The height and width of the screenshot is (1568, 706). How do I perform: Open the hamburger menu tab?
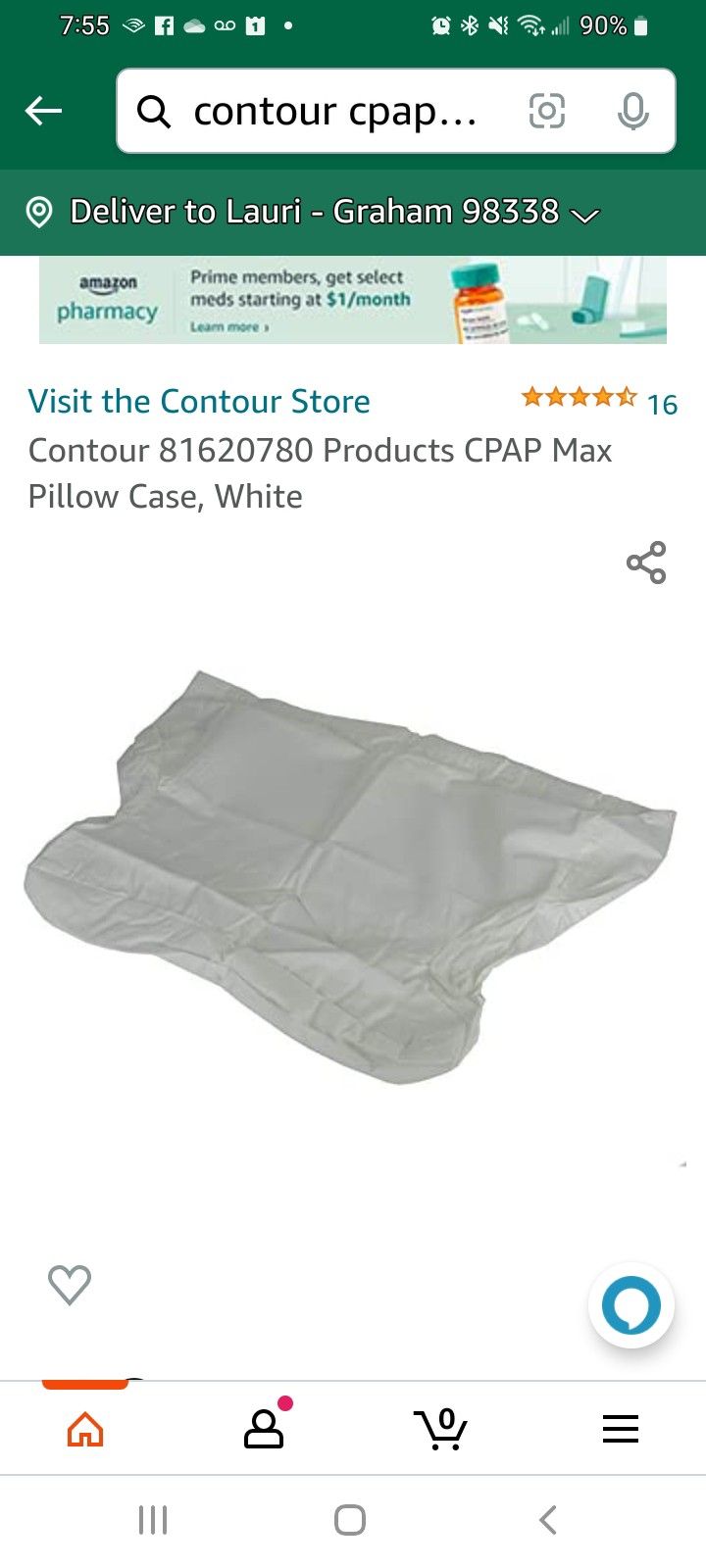621,1429
